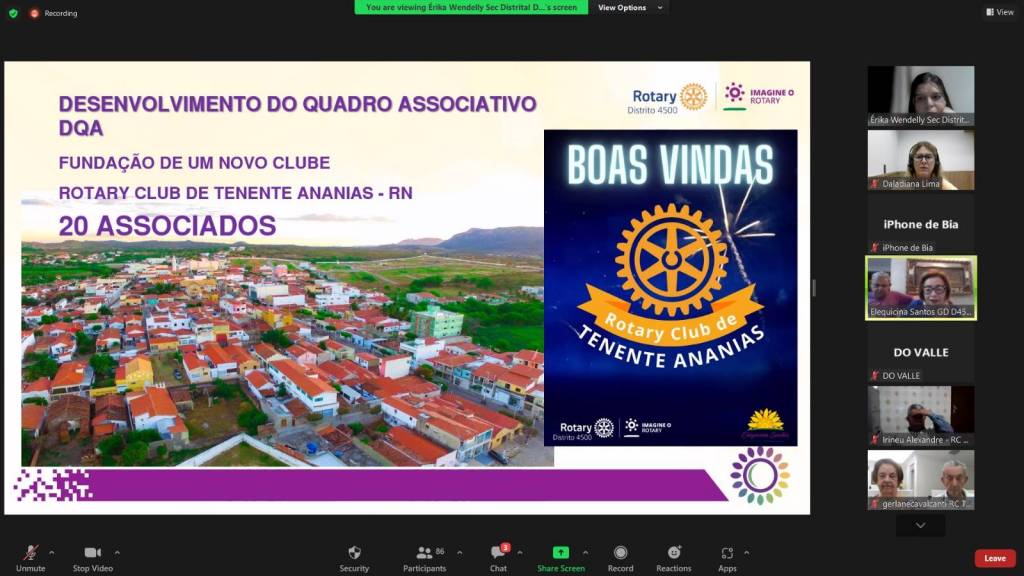This screenshot has height=576, width=1024.
Task: Open the Participants panel
Action: coord(425,557)
